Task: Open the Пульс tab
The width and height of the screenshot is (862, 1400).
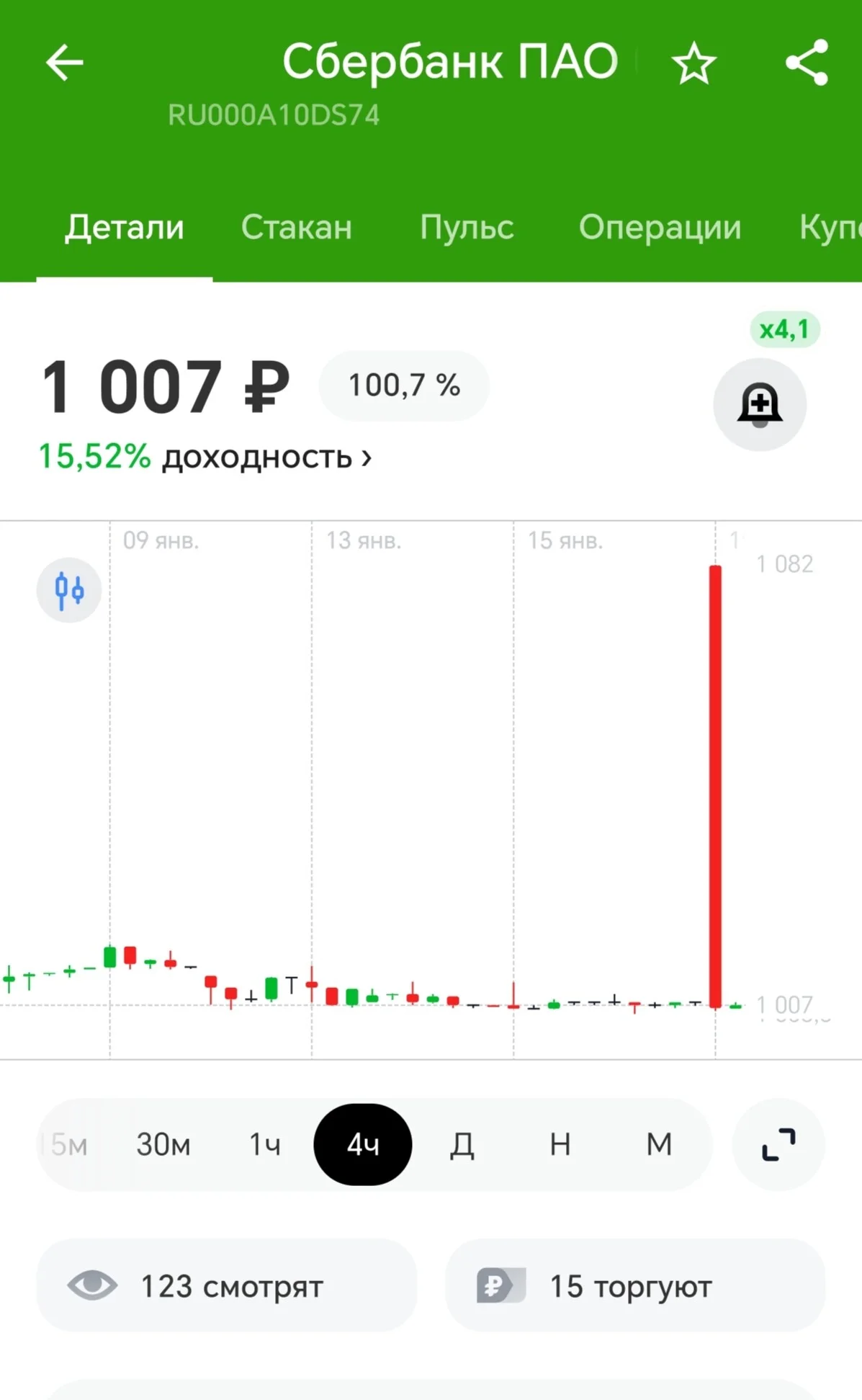Action: point(467,227)
